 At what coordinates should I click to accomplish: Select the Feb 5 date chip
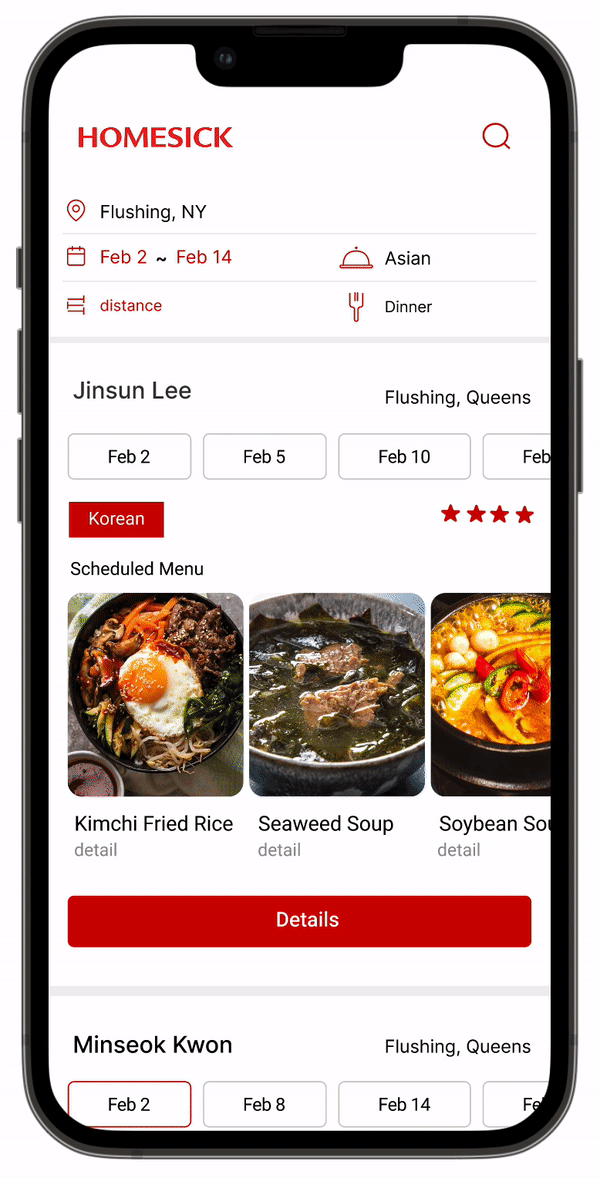[264, 457]
